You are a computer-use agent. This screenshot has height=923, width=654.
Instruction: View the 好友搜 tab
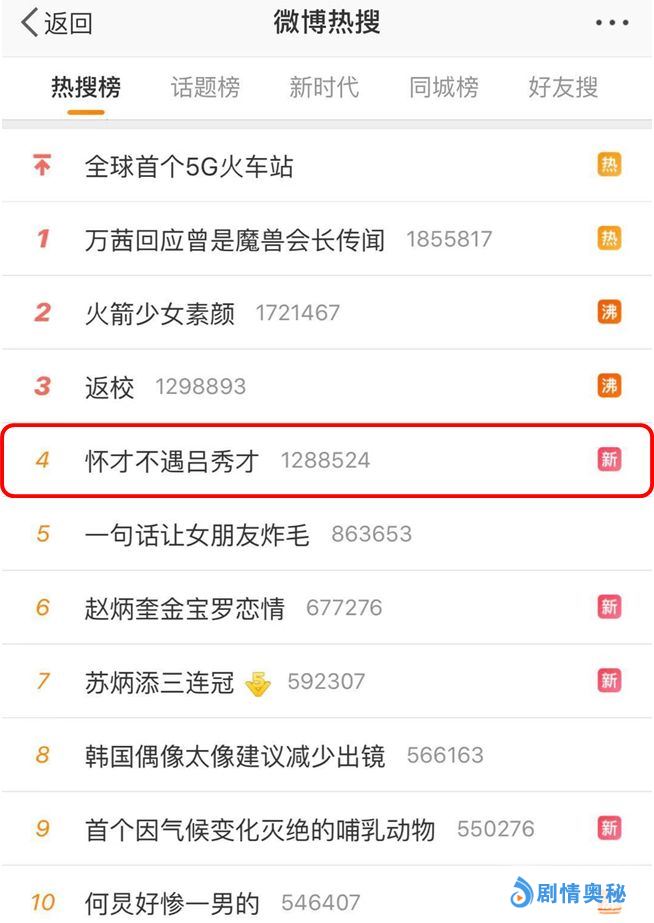coord(563,87)
